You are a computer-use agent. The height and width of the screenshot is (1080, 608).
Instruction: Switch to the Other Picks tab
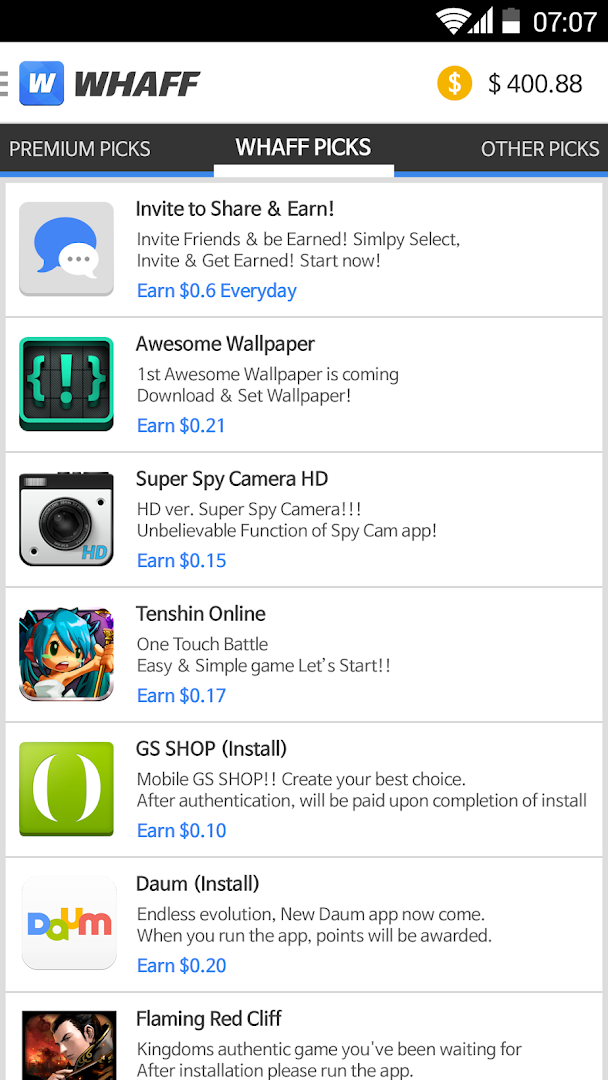click(539, 149)
